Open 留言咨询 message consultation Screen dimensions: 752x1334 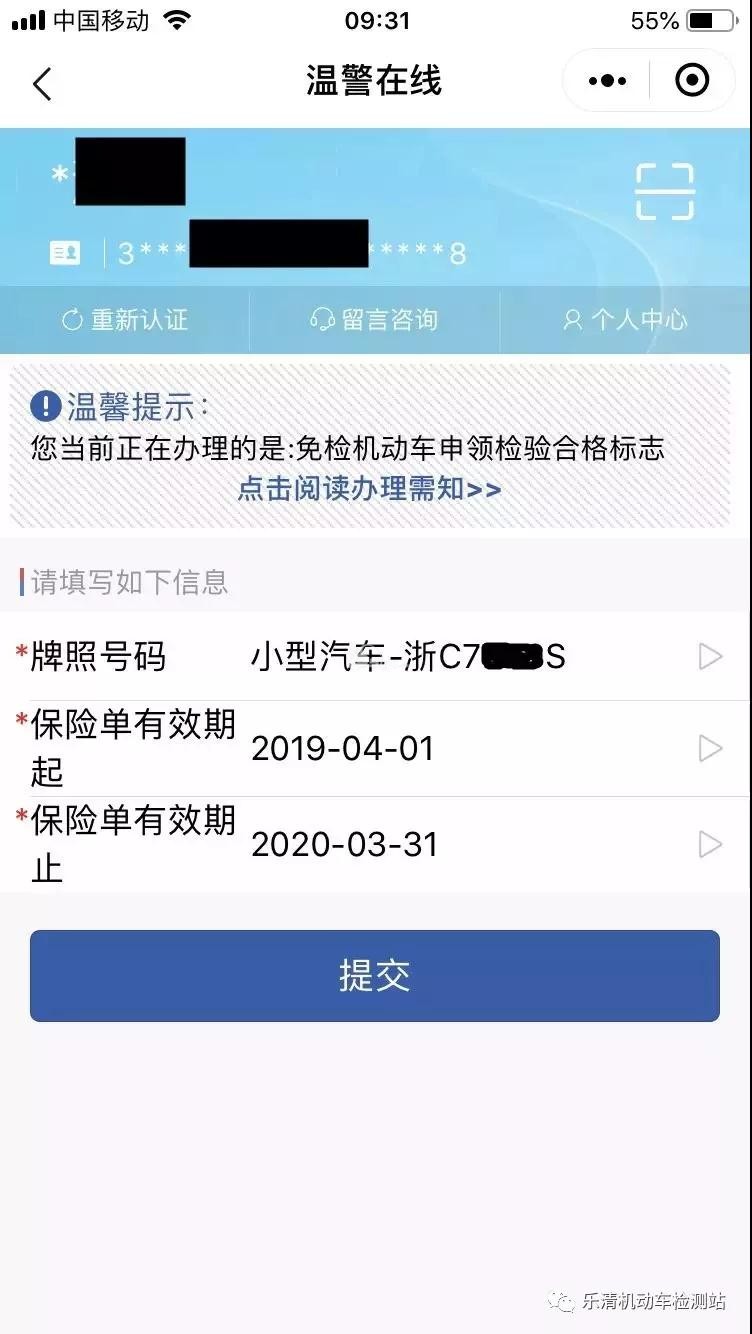[x=375, y=320]
